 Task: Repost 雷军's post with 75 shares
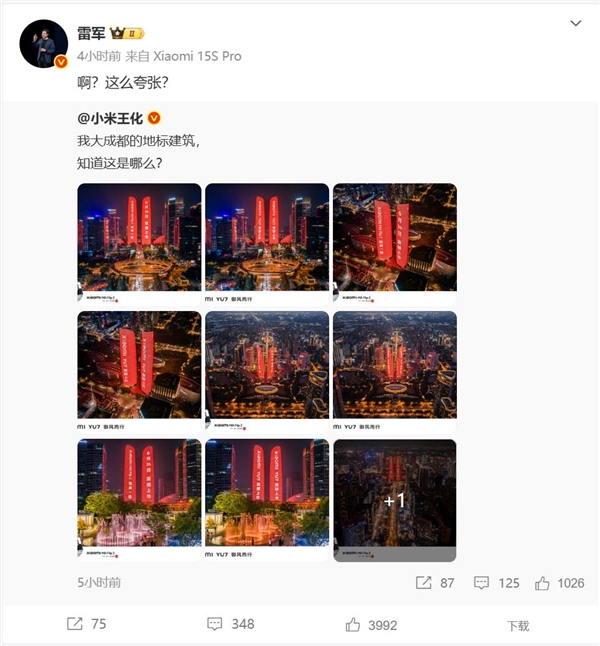[86, 624]
